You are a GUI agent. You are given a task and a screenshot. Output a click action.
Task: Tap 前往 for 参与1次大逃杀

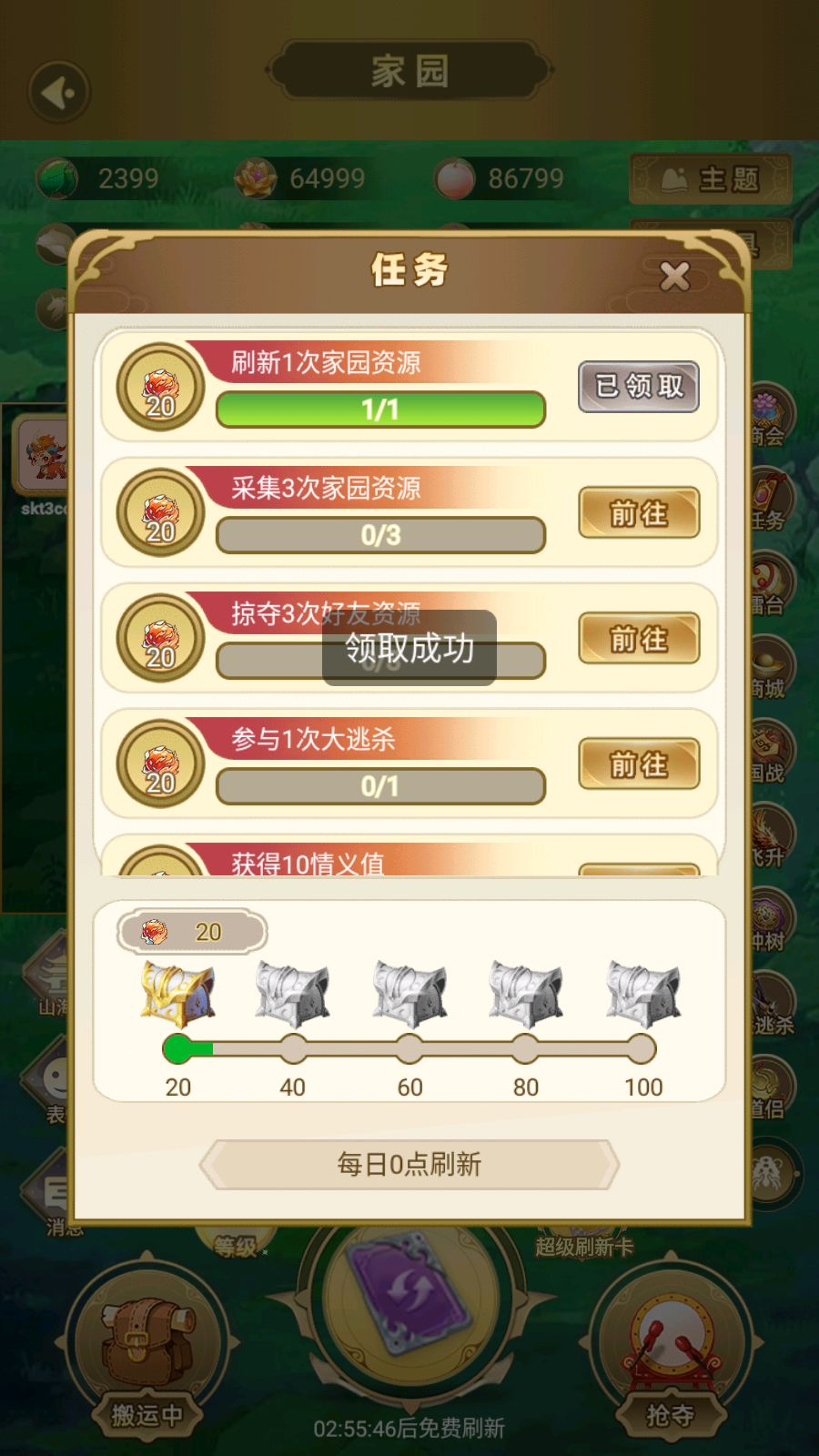click(x=639, y=764)
